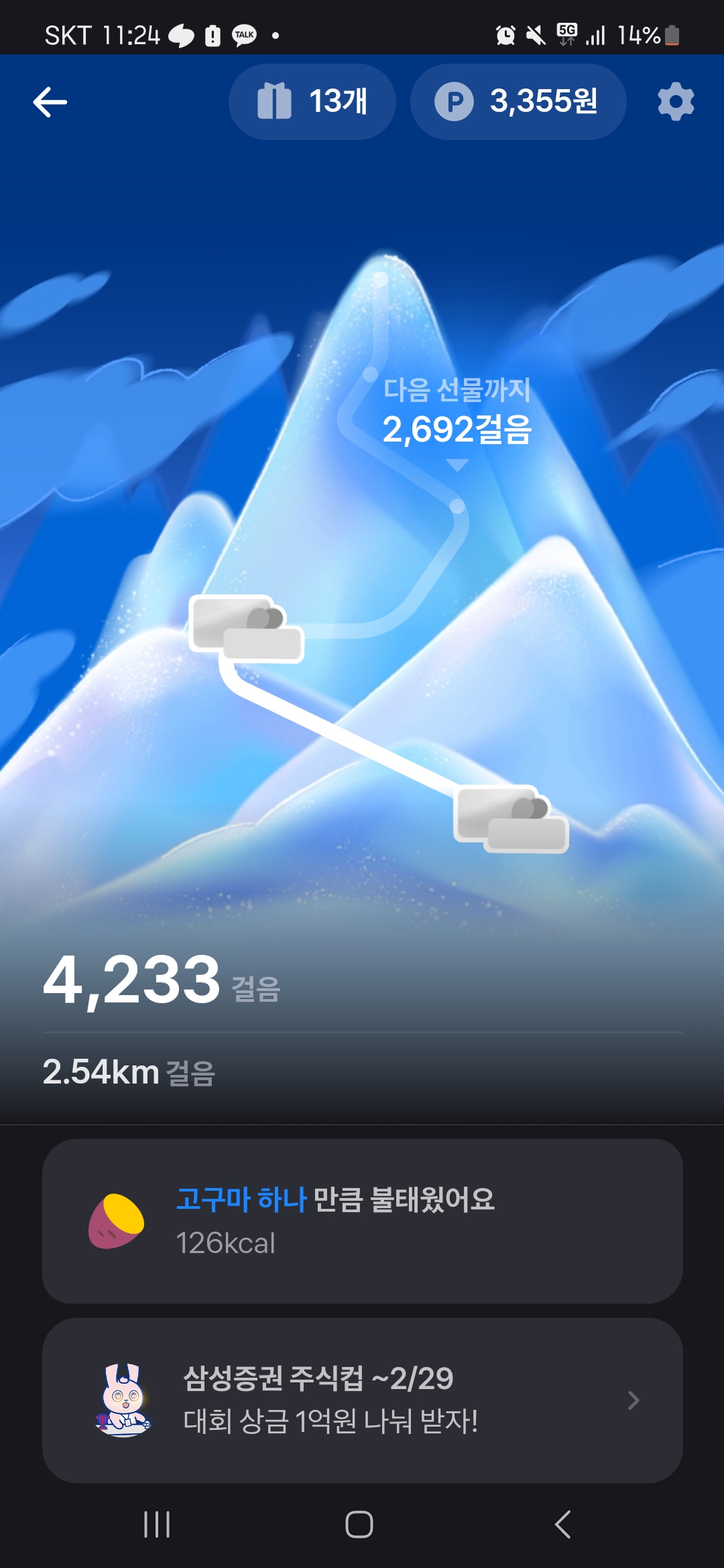
Task: Open settings with the gear icon
Action: click(x=675, y=102)
